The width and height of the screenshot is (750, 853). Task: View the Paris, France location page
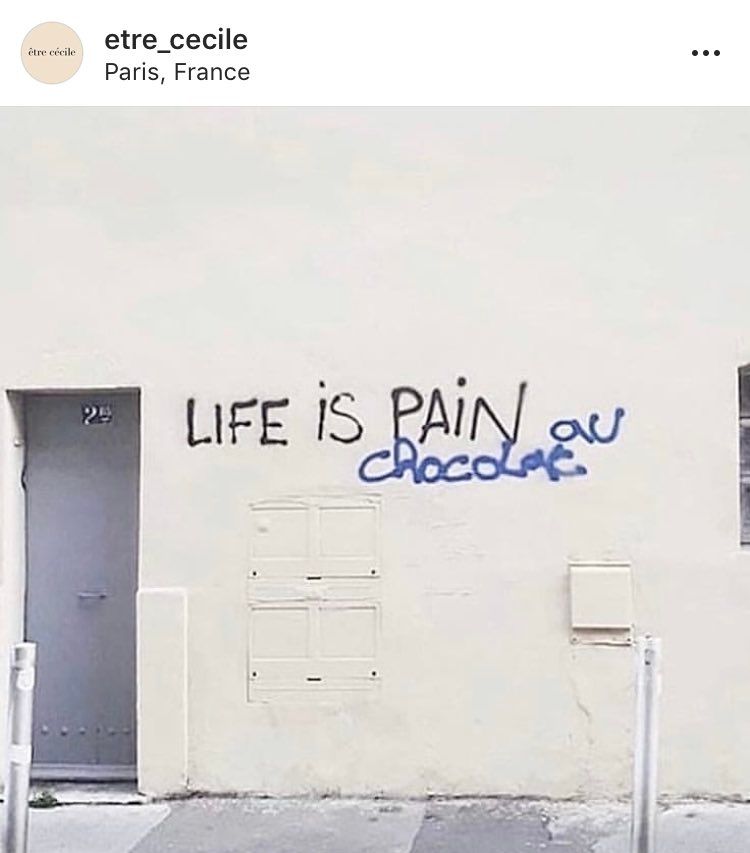pyautogui.click(x=177, y=72)
